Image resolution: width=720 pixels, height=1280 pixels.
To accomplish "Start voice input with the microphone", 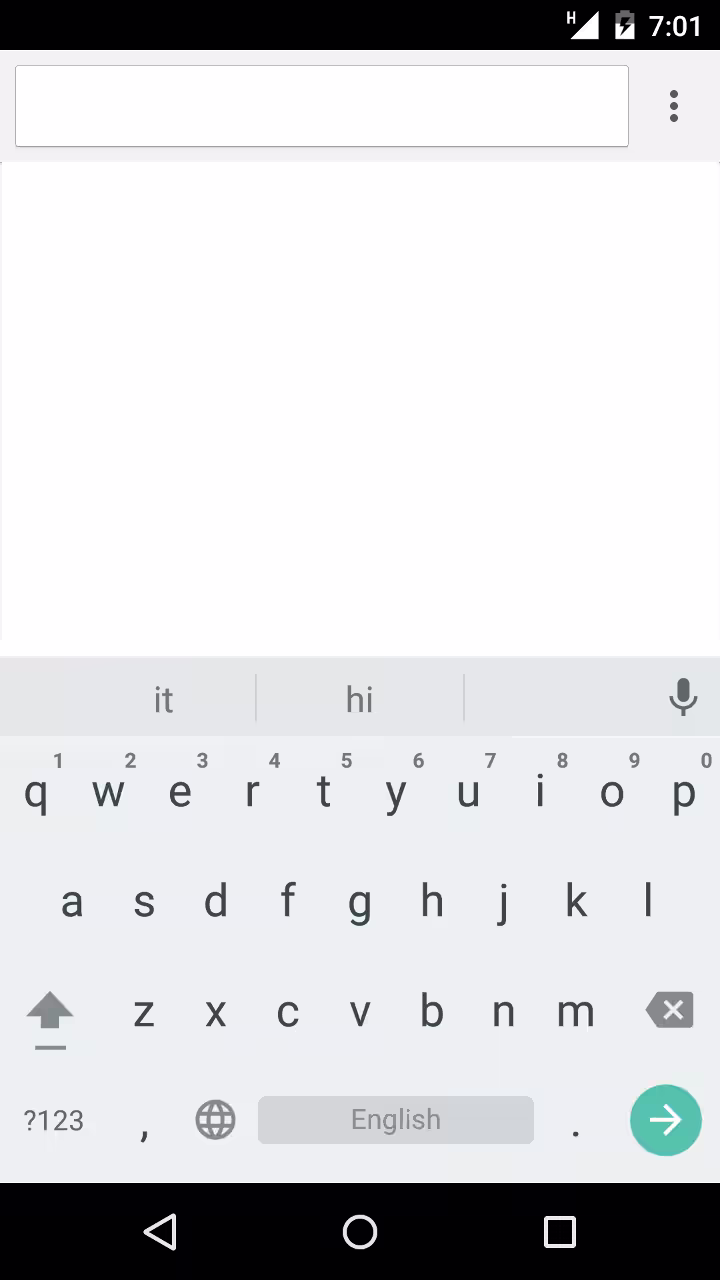I will (x=683, y=697).
